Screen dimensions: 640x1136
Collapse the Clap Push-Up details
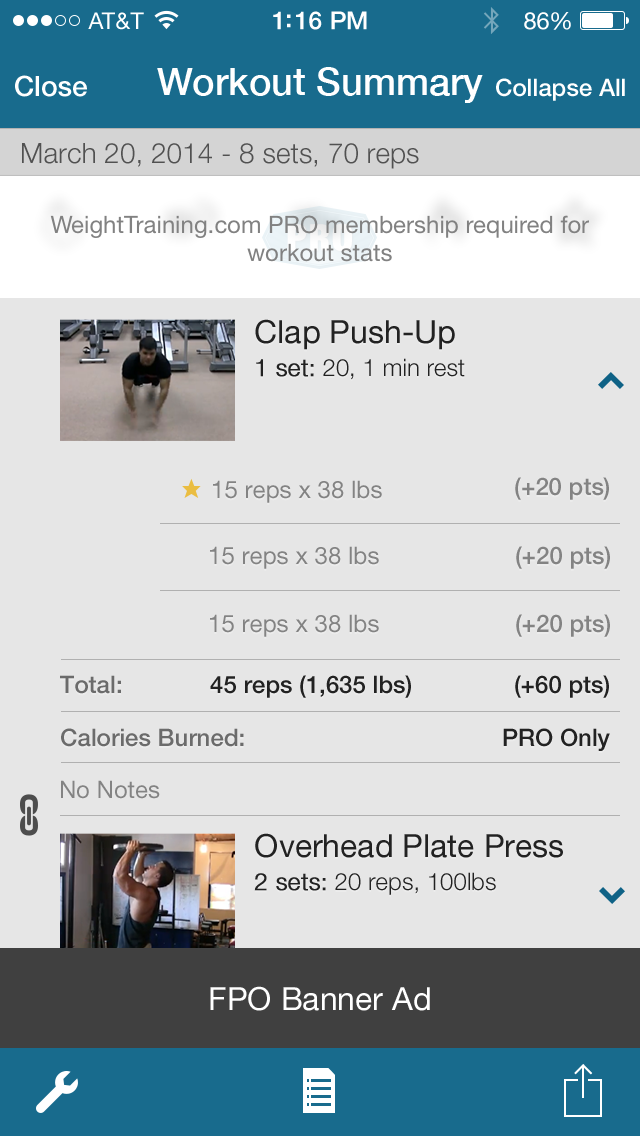click(610, 381)
